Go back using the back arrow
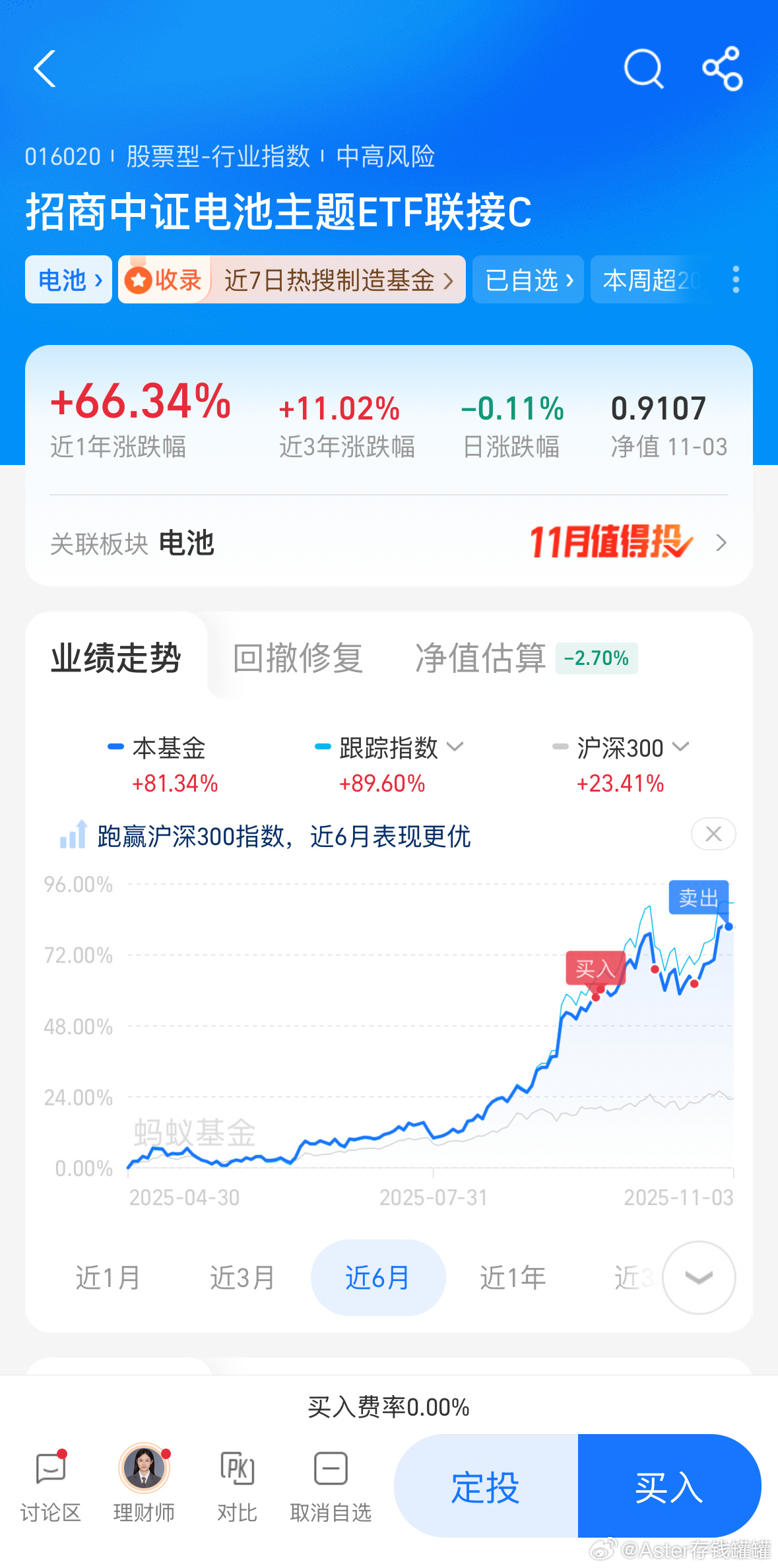This screenshot has height=1568, width=778. [44, 69]
